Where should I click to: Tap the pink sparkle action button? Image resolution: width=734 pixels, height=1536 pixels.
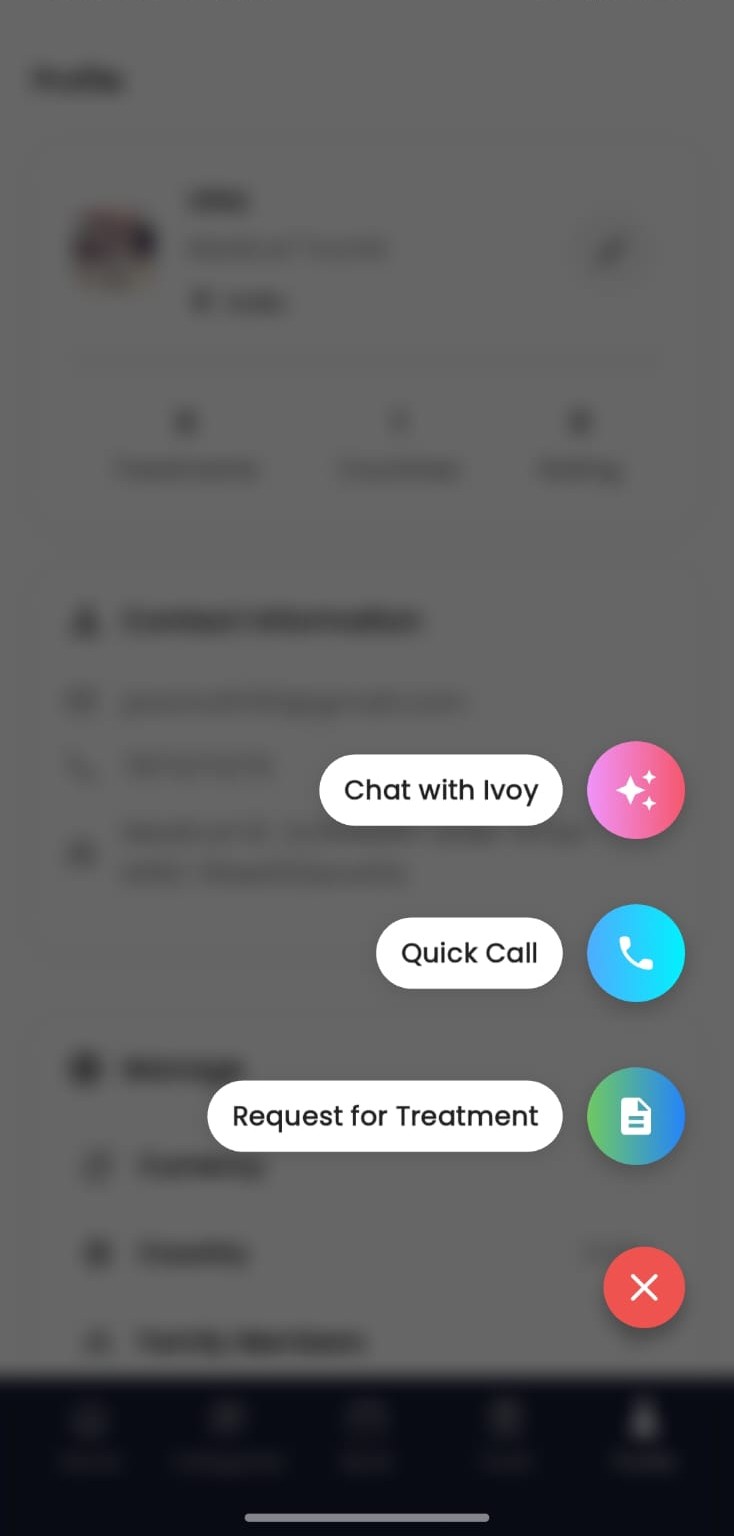(x=636, y=790)
